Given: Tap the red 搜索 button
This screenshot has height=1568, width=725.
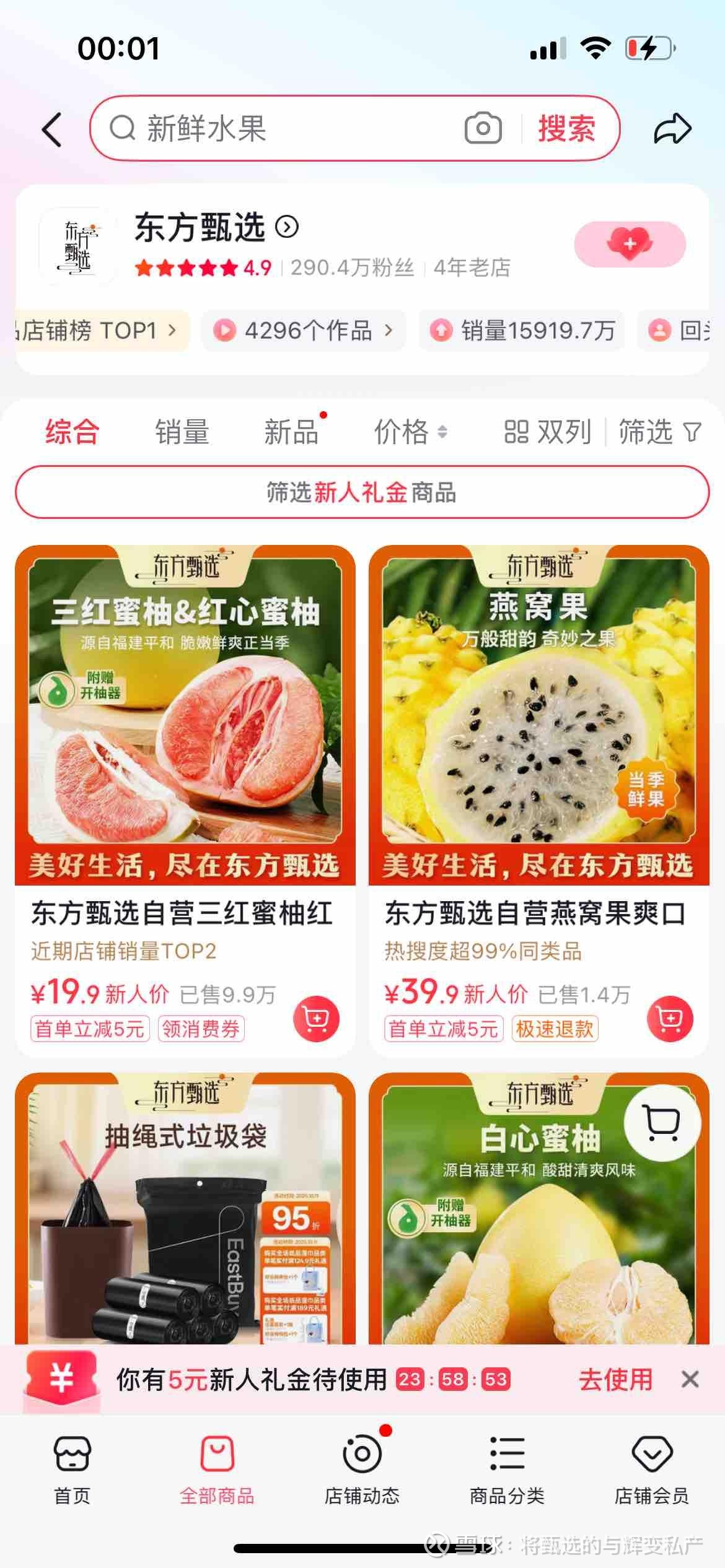Looking at the screenshot, I should click(x=566, y=129).
